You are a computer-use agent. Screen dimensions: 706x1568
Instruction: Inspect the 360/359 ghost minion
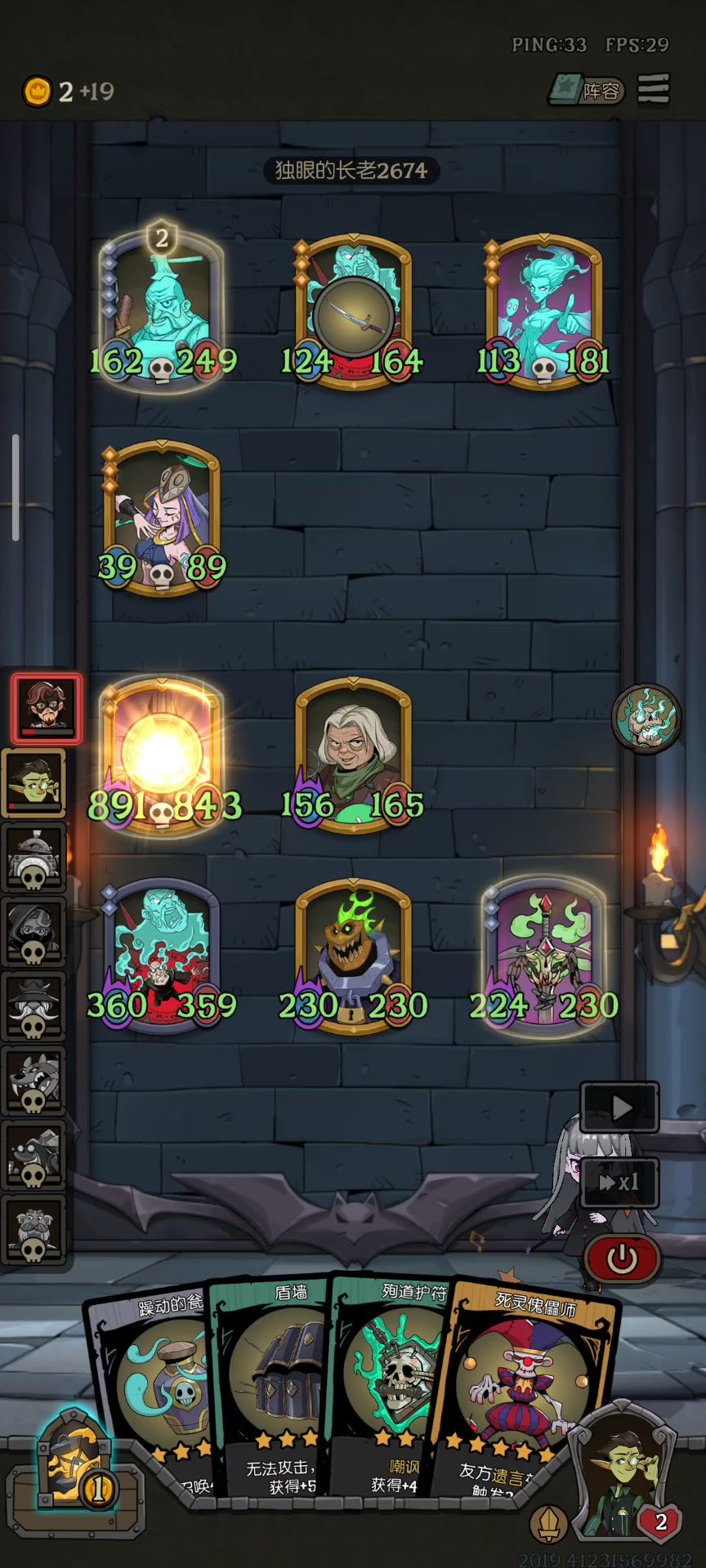coord(162,957)
